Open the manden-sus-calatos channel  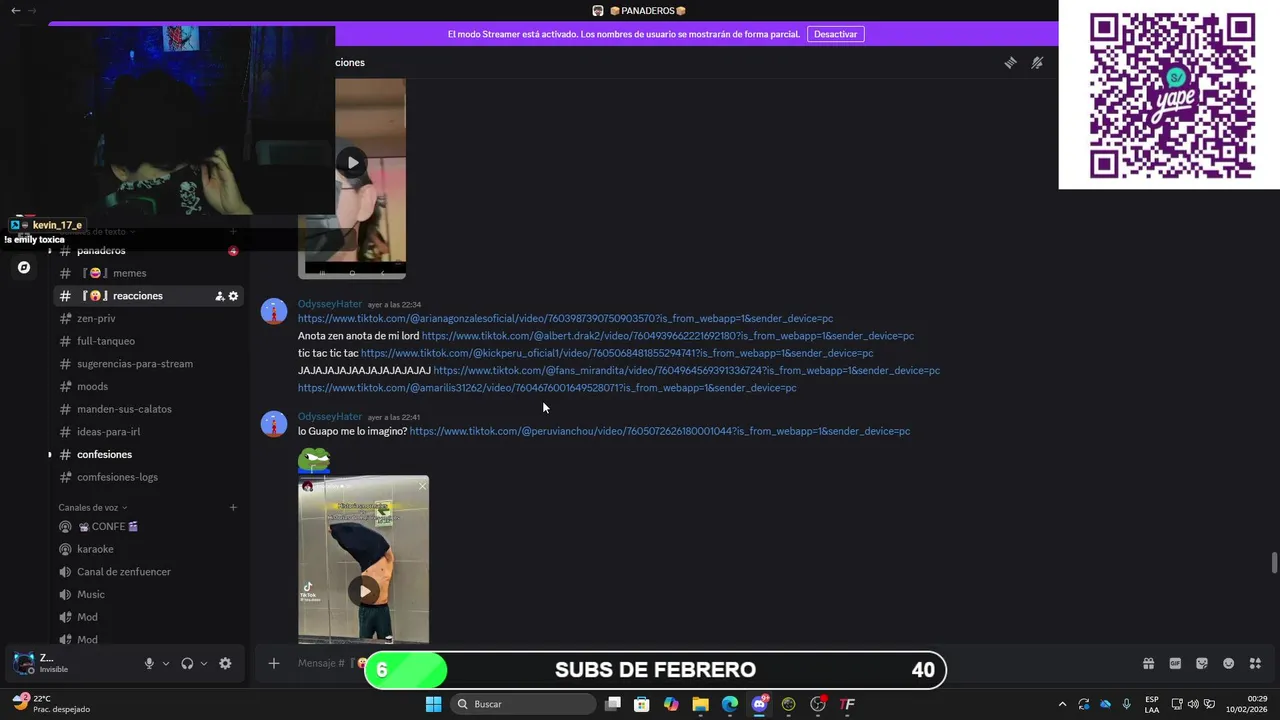pyautogui.click(x=124, y=409)
